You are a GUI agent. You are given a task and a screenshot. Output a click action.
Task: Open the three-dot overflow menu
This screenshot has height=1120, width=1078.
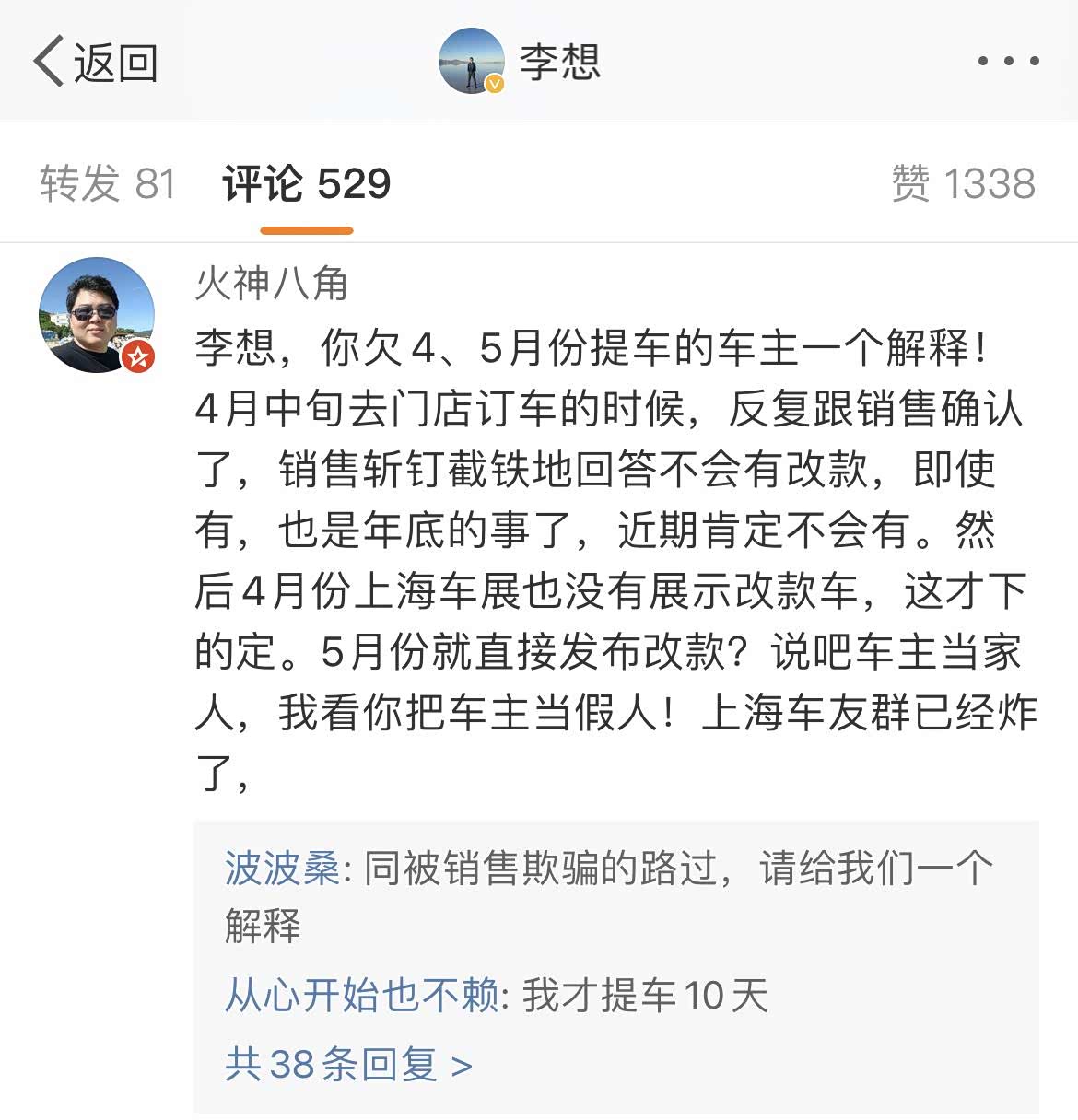1008,62
